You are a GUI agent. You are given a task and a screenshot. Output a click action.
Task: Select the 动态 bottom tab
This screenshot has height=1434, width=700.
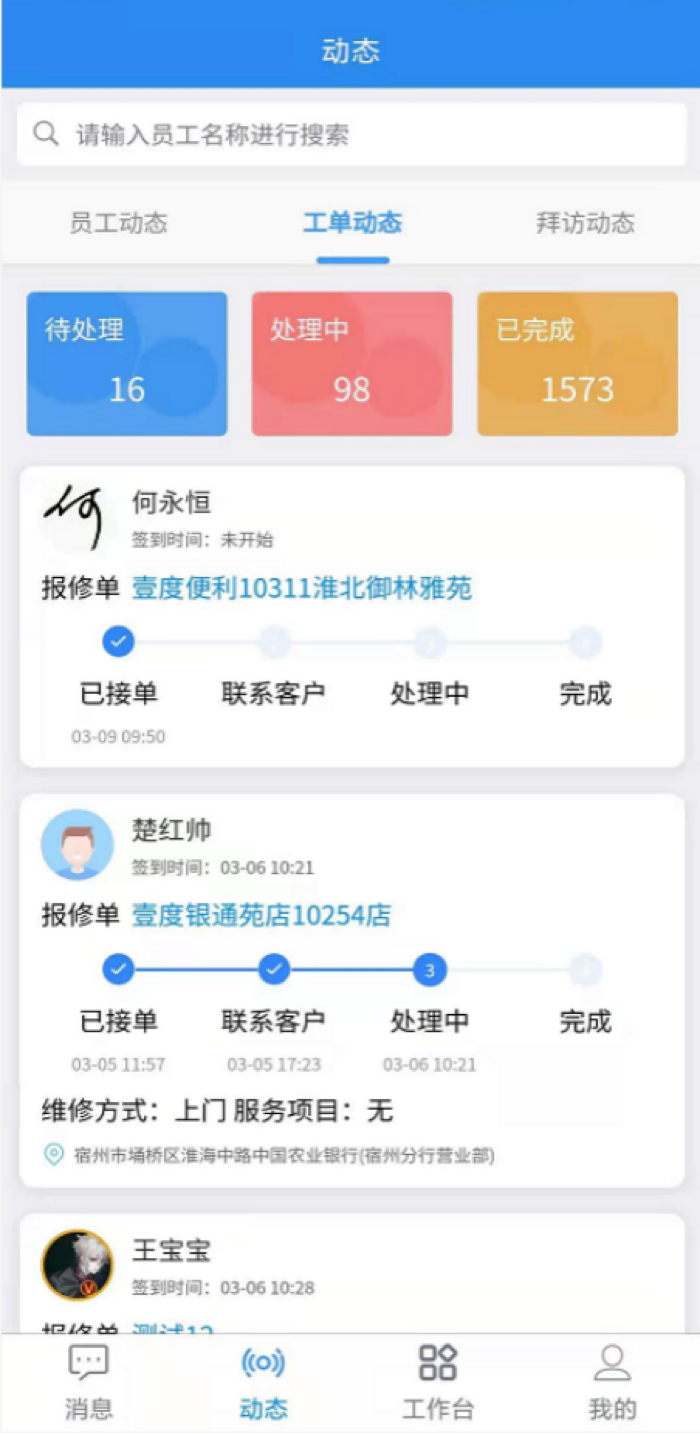(x=264, y=1383)
